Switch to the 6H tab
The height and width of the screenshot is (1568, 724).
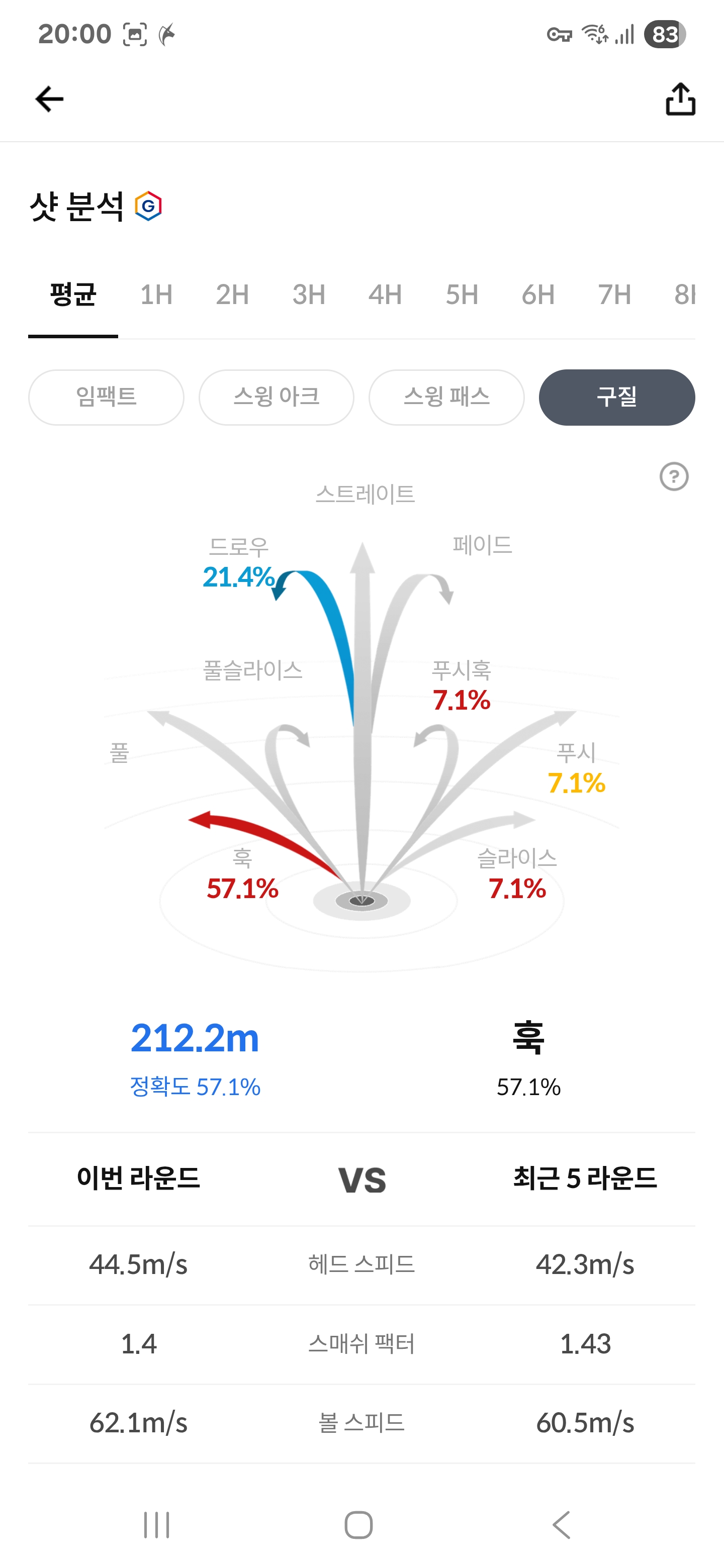coord(538,295)
